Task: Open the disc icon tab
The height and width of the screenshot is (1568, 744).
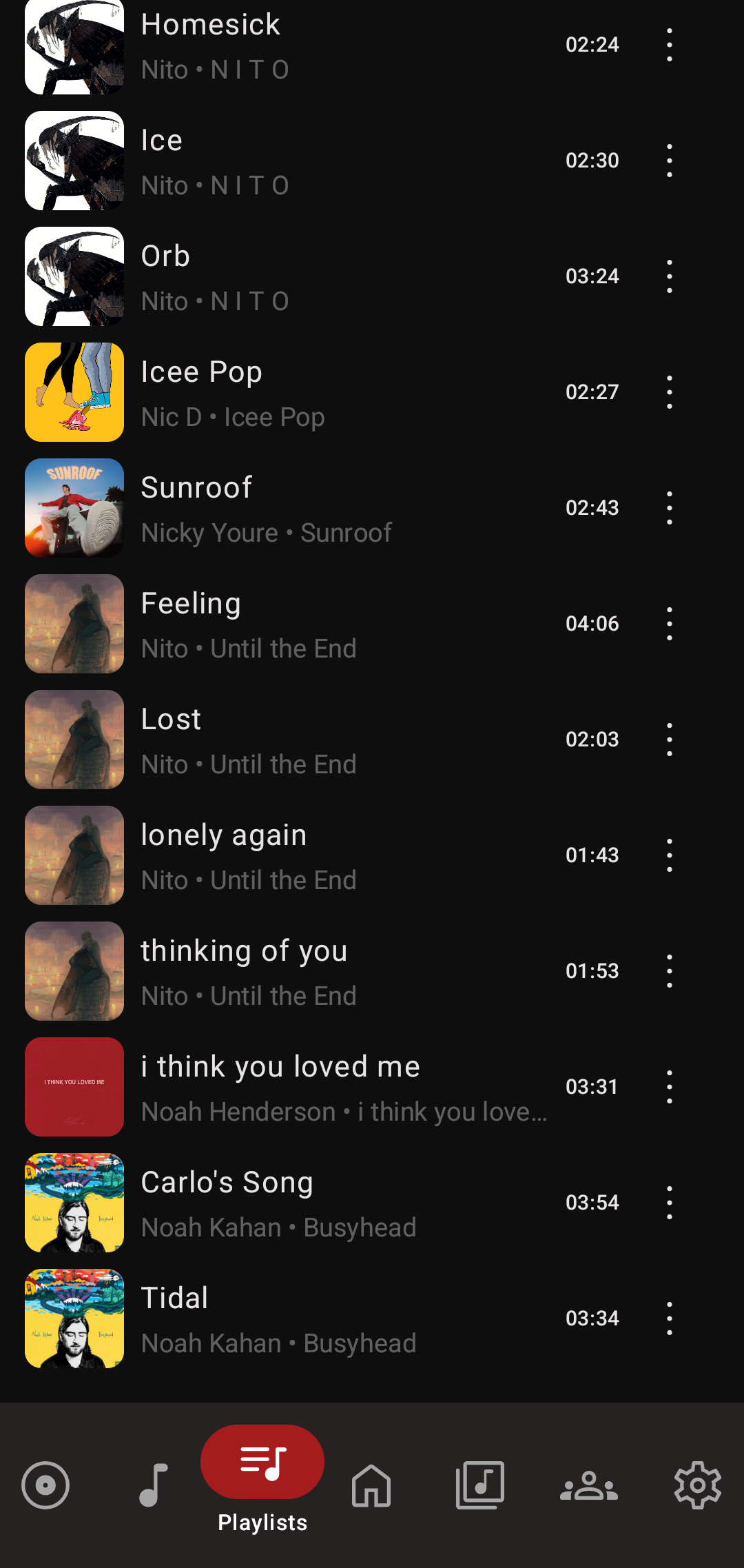Action: click(45, 1485)
